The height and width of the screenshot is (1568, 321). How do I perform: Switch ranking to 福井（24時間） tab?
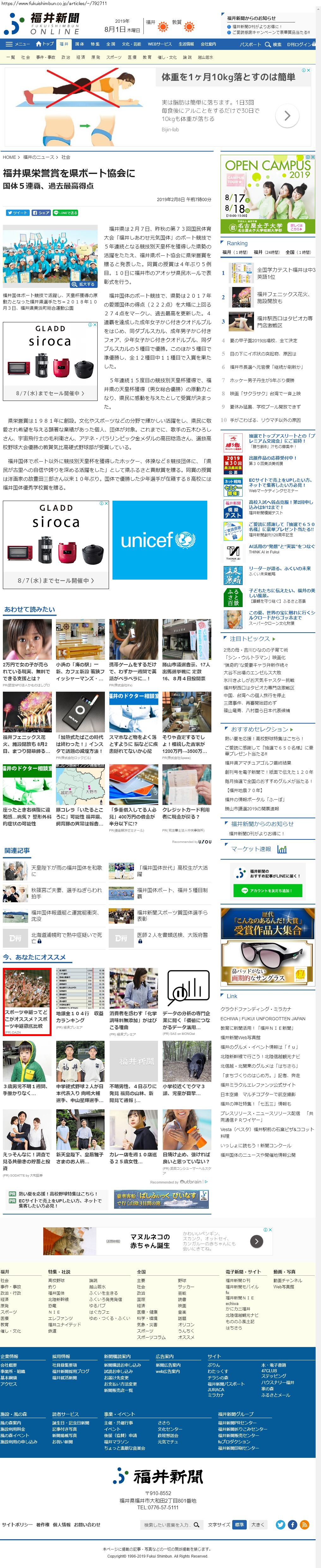pos(266,252)
